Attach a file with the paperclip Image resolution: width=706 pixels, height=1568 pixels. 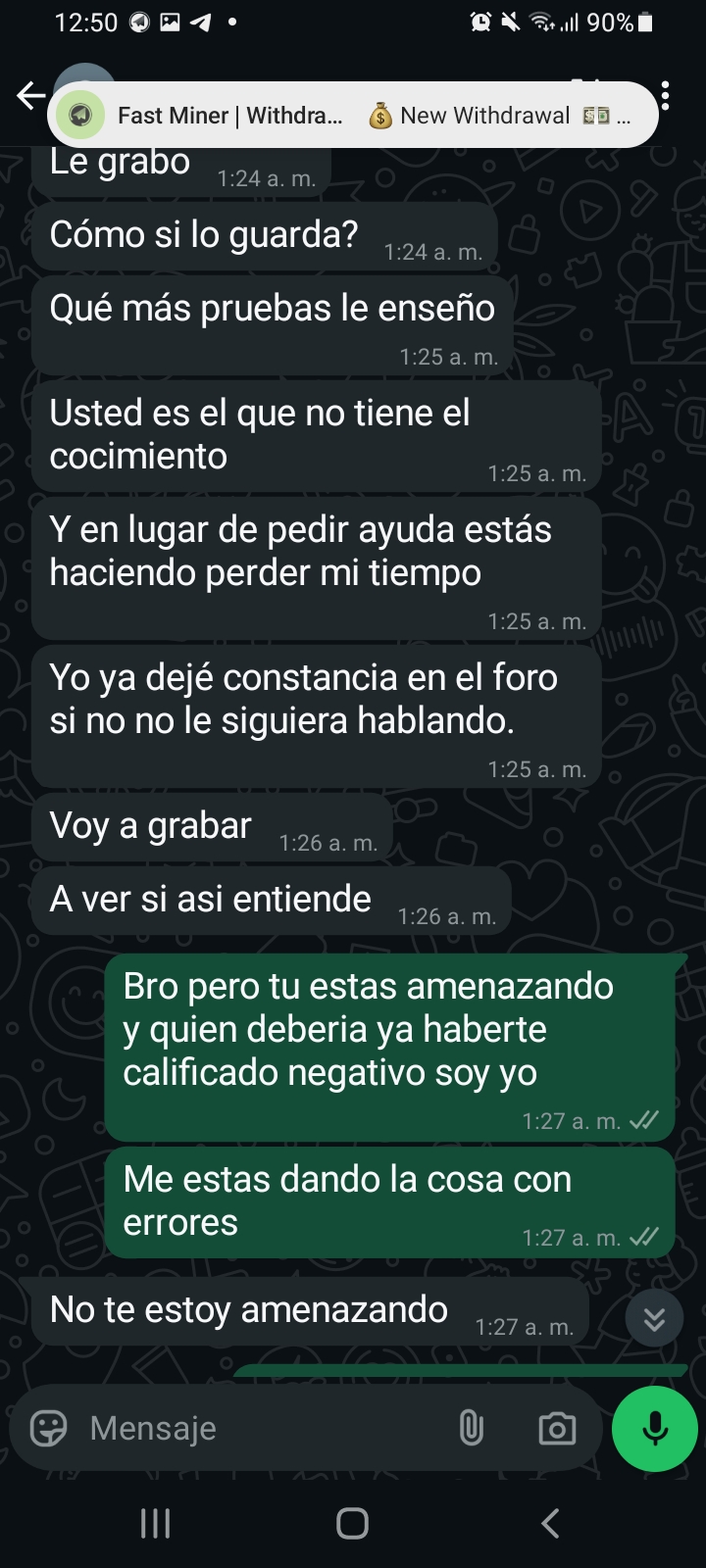point(472,1428)
